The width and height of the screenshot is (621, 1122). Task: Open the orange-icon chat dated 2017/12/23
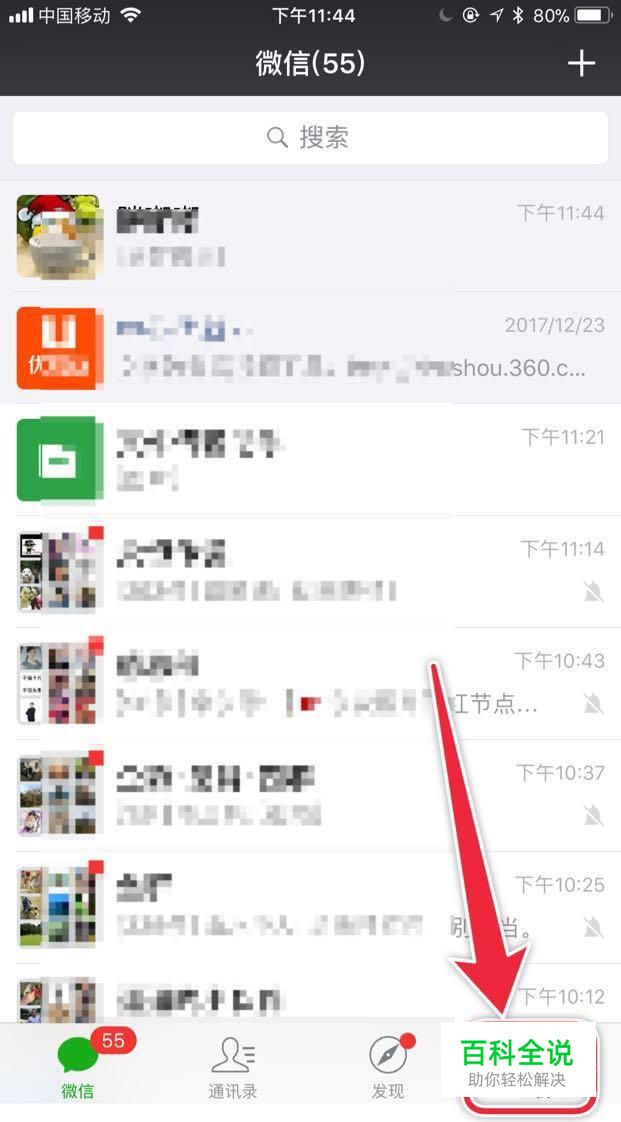pos(310,348)
